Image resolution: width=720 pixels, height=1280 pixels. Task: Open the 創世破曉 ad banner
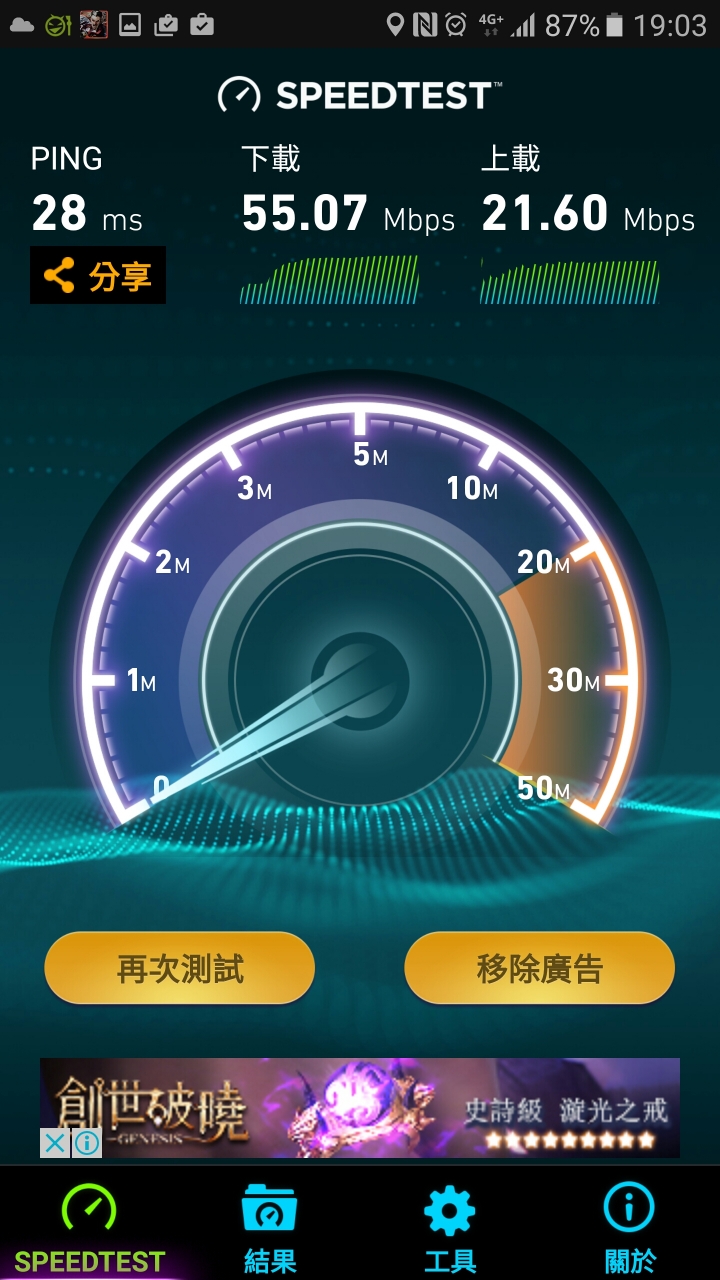click(380, 1105)
